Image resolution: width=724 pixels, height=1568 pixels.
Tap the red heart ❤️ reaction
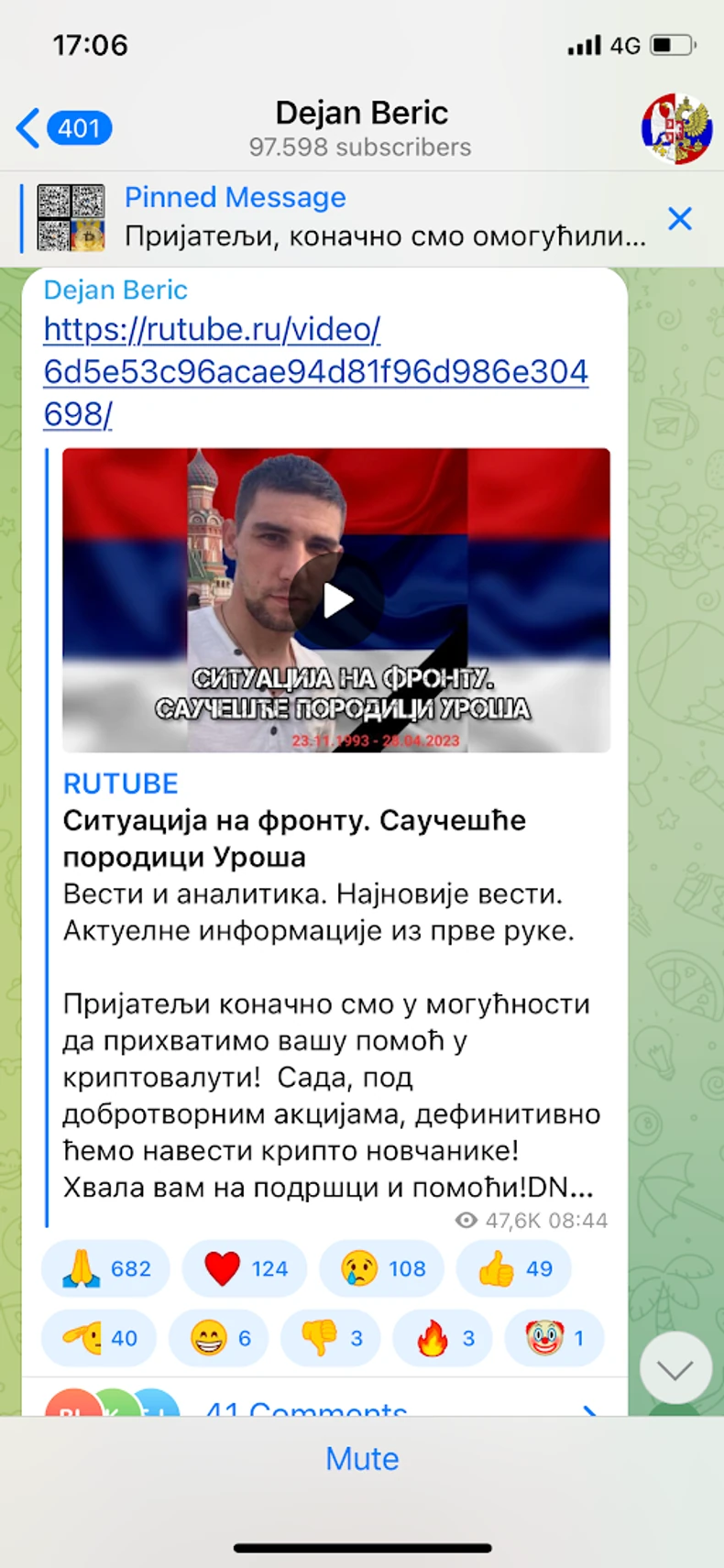tap(243, 1268)
